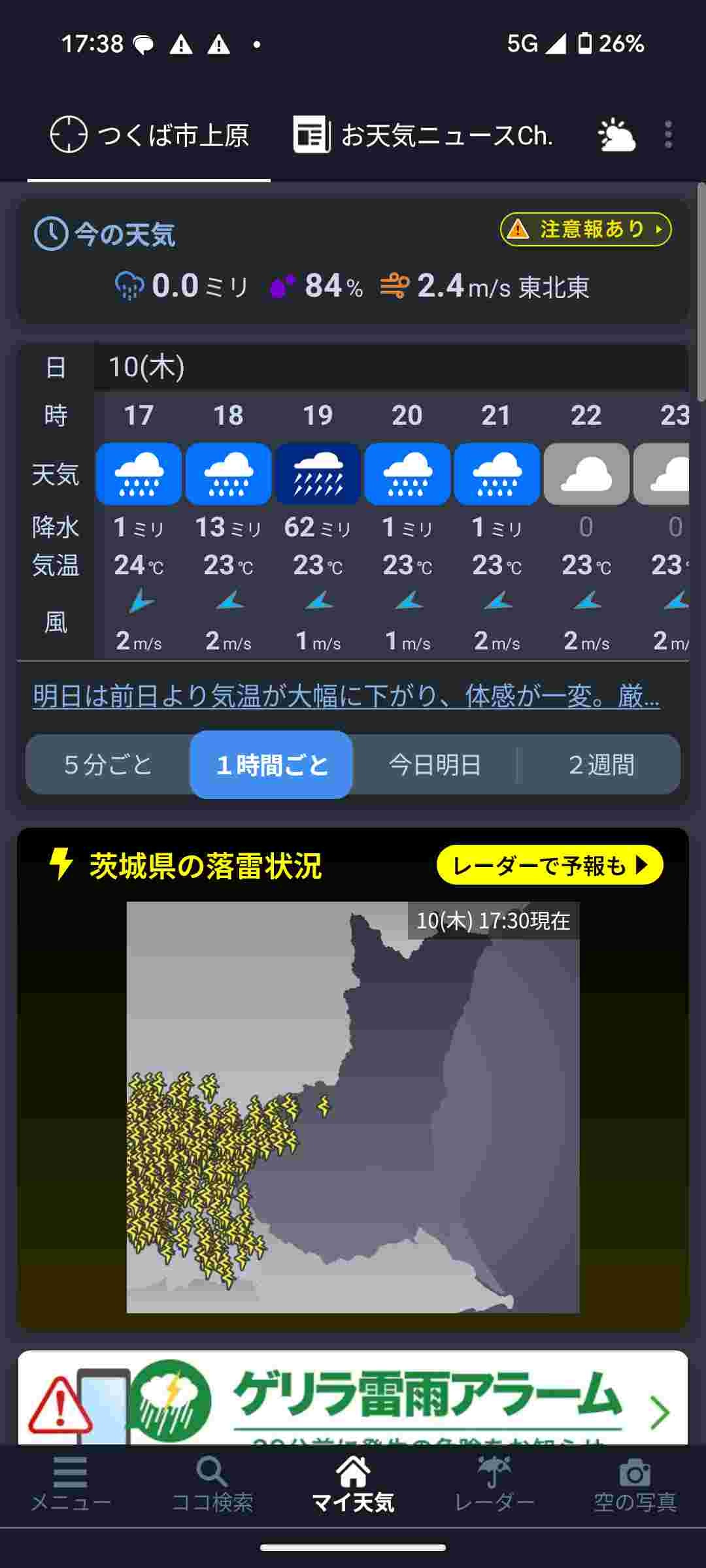
Task: Open 空の写真 camera tab
Action: [x=635, y=1485]
